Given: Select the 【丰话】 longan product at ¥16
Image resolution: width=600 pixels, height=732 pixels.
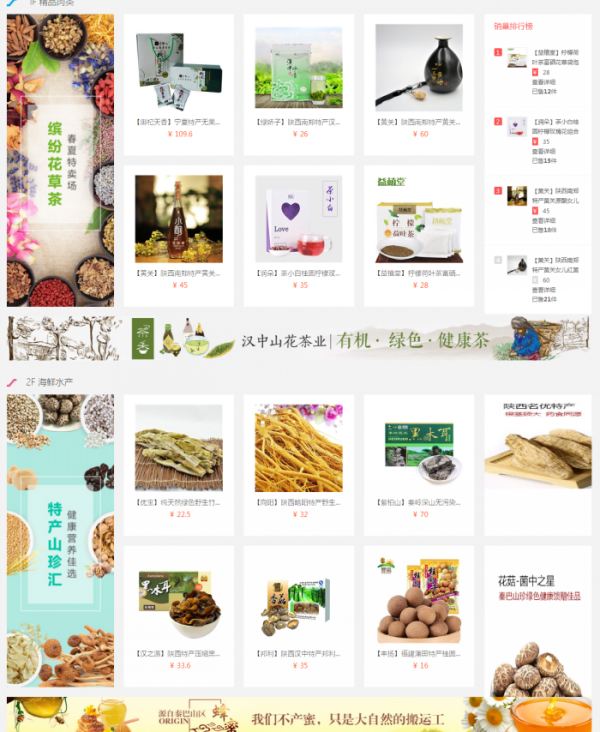Looking at the screenshot, I should click(x=418, y=607).
